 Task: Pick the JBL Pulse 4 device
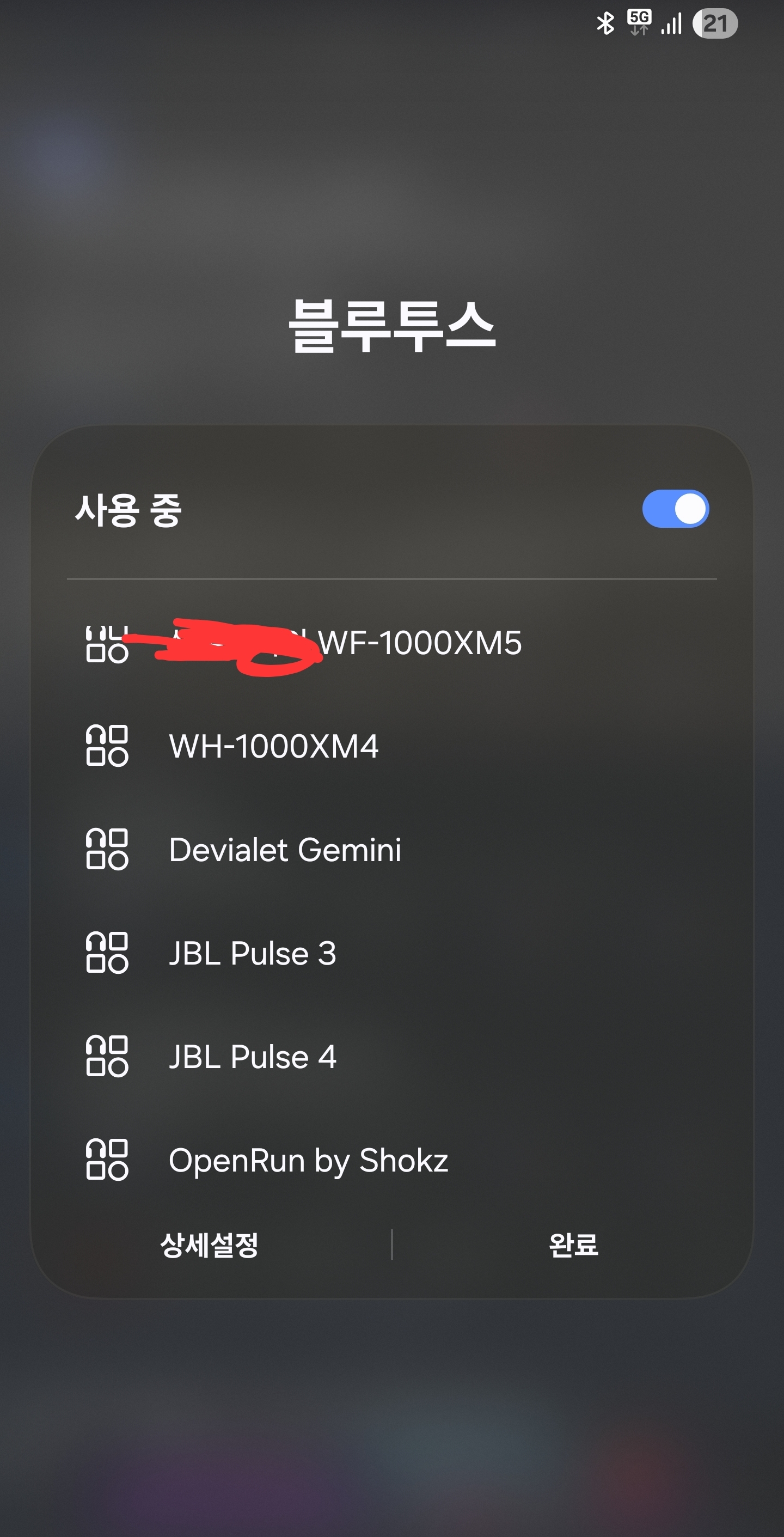[x=253, y=1057]
